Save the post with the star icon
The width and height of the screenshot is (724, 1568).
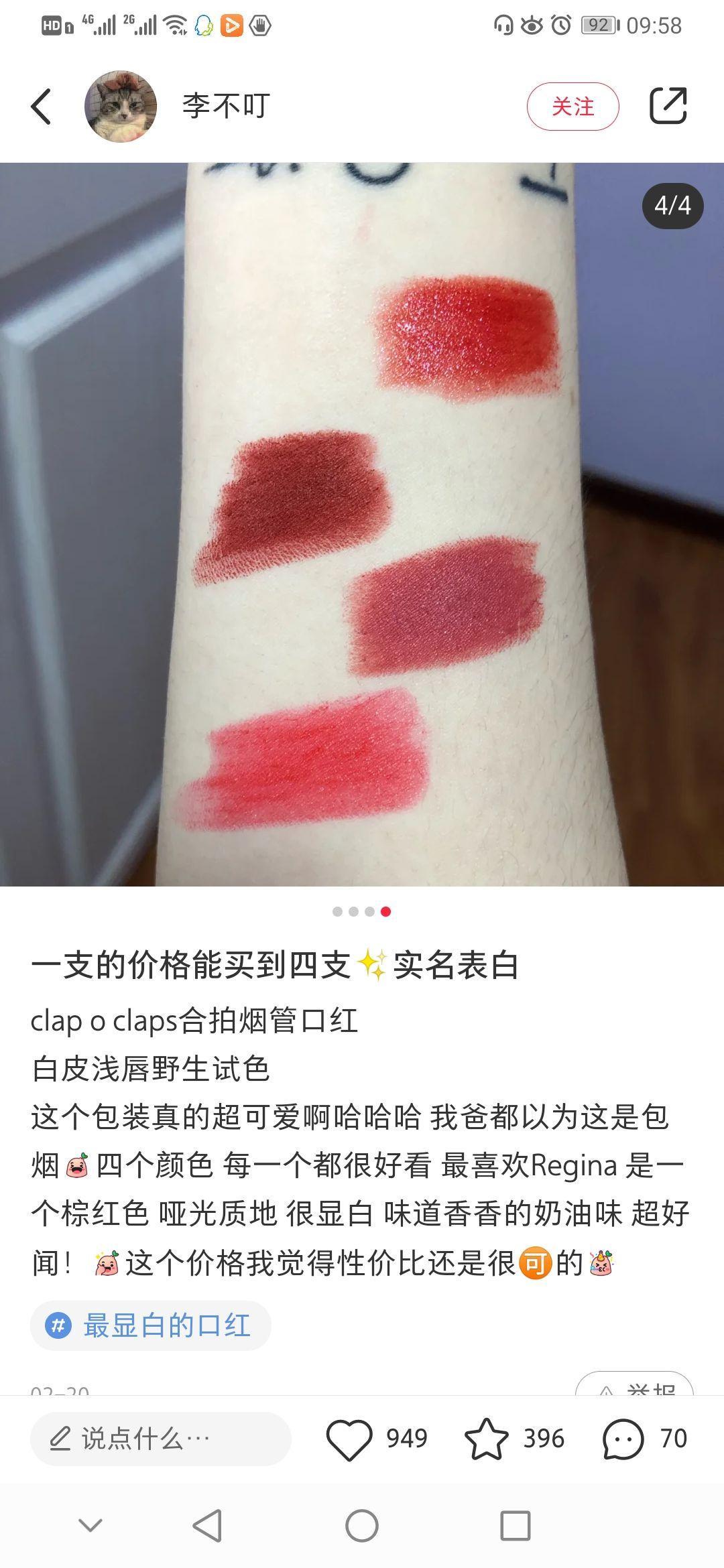click(x=487, y=1438)
